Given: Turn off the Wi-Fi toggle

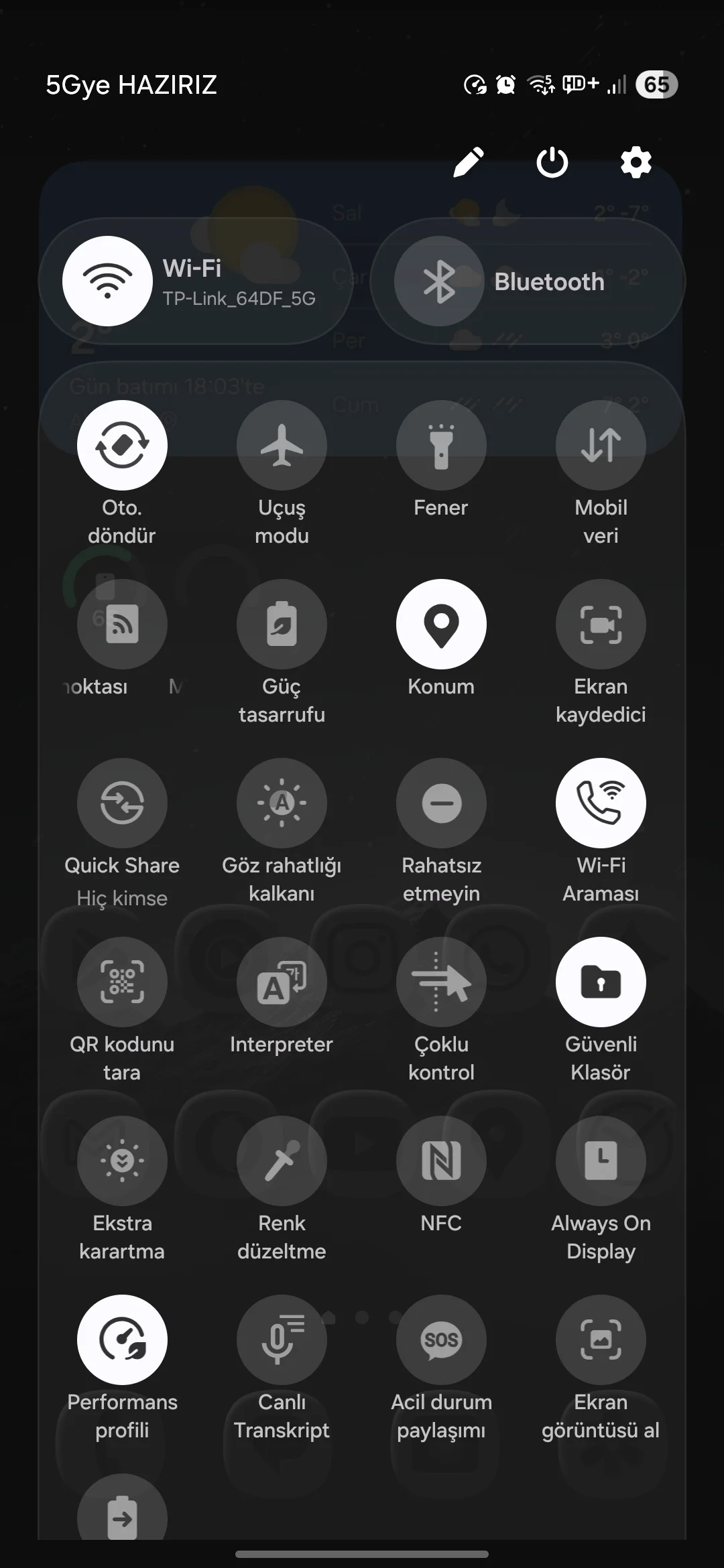Looking at the screenshot, I should tap(107, 281).
